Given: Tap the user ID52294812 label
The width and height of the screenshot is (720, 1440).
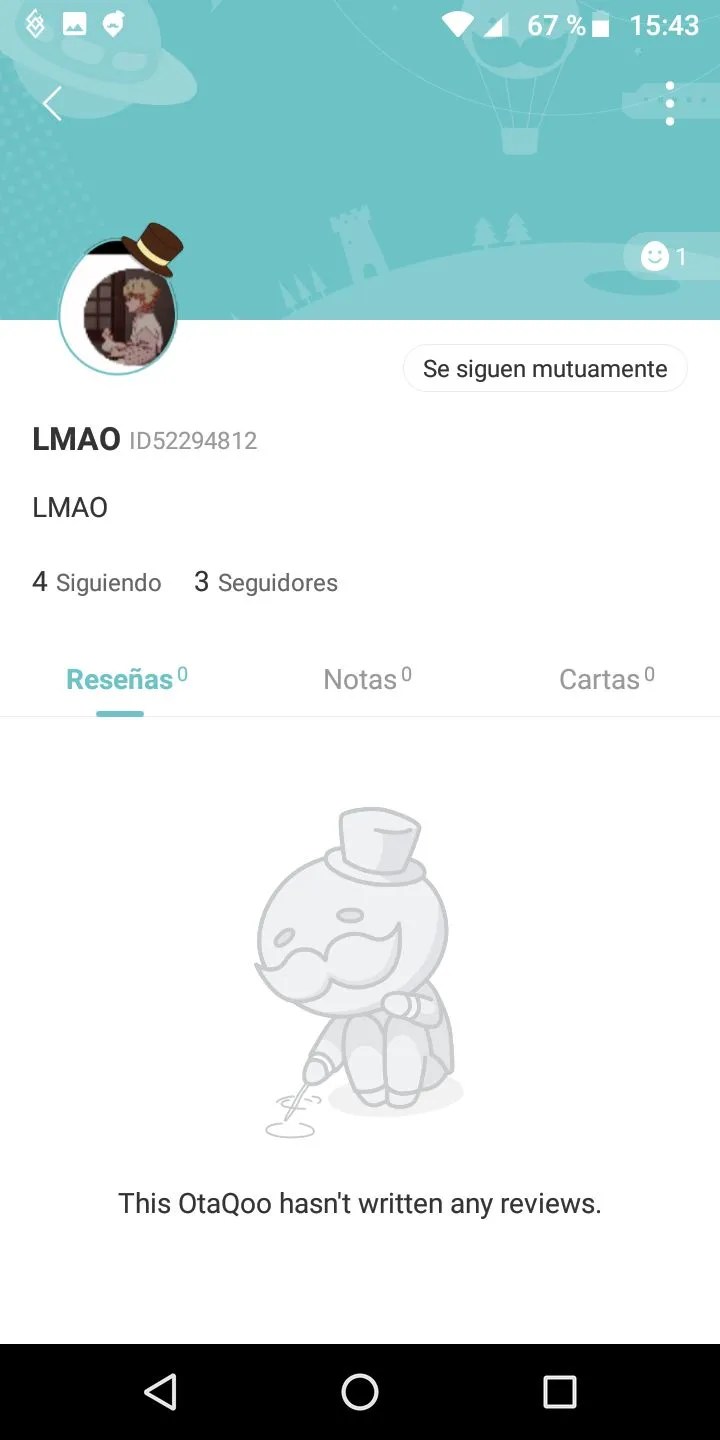Looking at the screenshot, I should tap(193, 440).
